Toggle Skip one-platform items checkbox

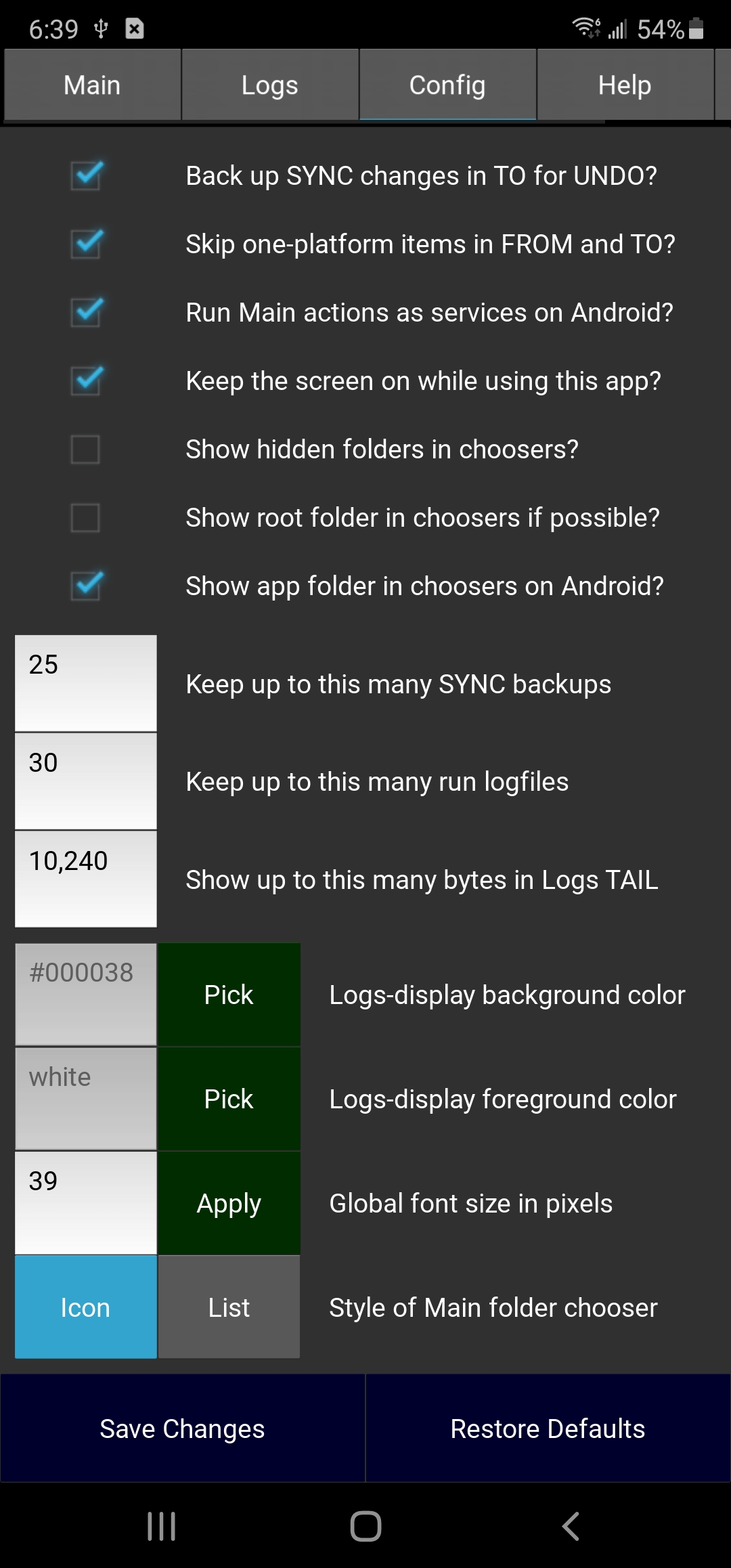pos(86,244)
